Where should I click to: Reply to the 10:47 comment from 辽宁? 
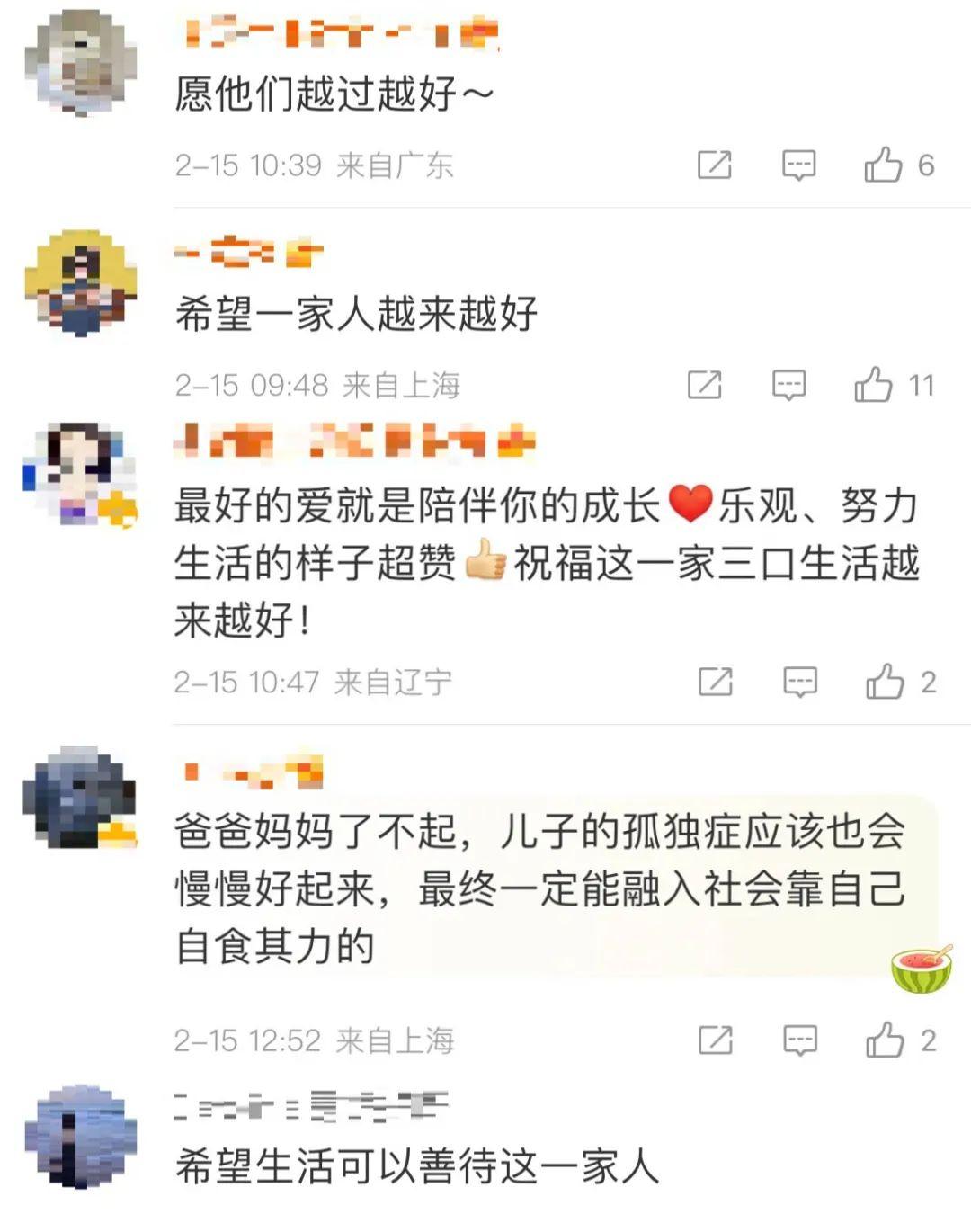pyautogui.click(x=799, y=682)
